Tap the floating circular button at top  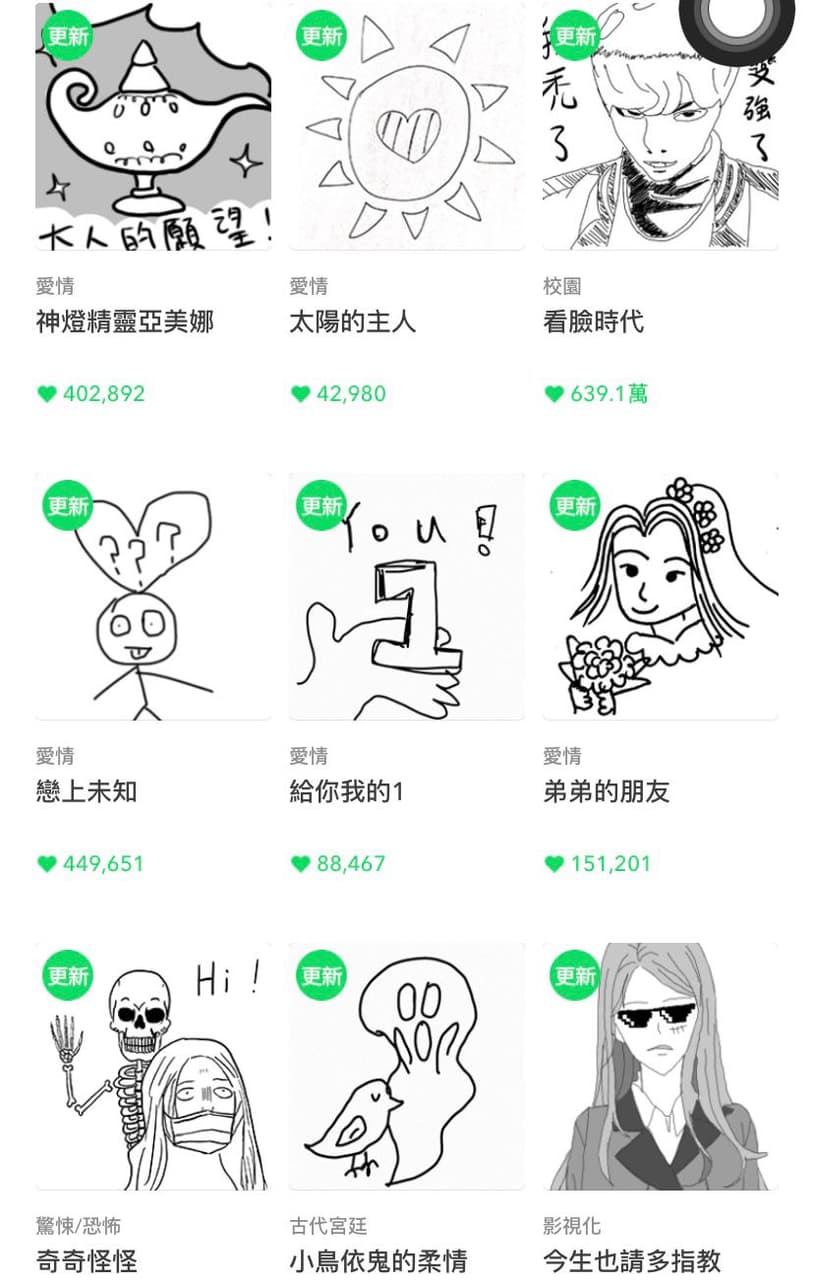(x=737, y=20)
